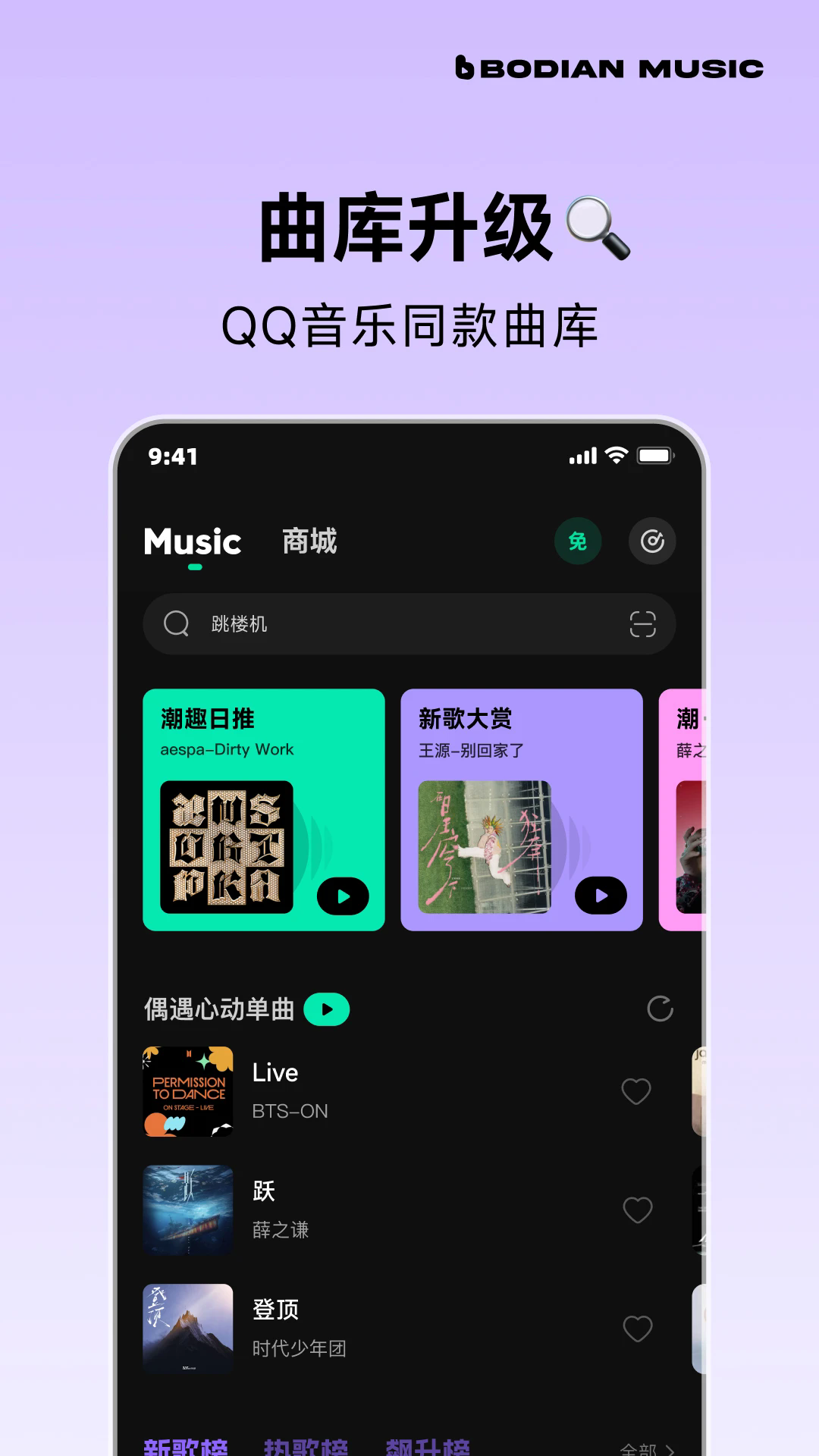Image resolution: width=819 pixels, height=1456 pixels.
Task: Play the 新歌大赏 new song card
Action: click(602, 896)
